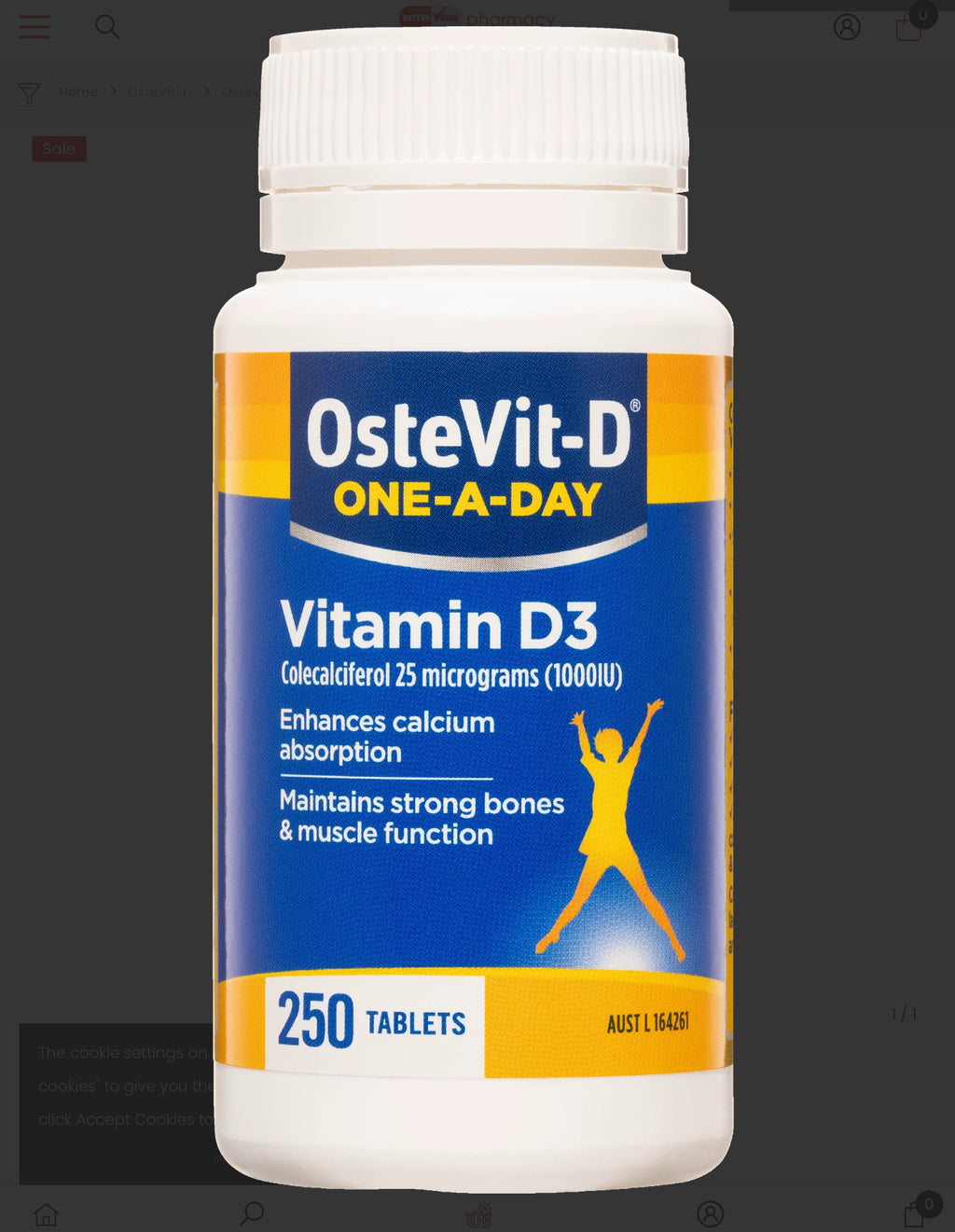This screenshot has width=955, height=1232.
Task: Open search from the top bar
Action: click(107, 26)
